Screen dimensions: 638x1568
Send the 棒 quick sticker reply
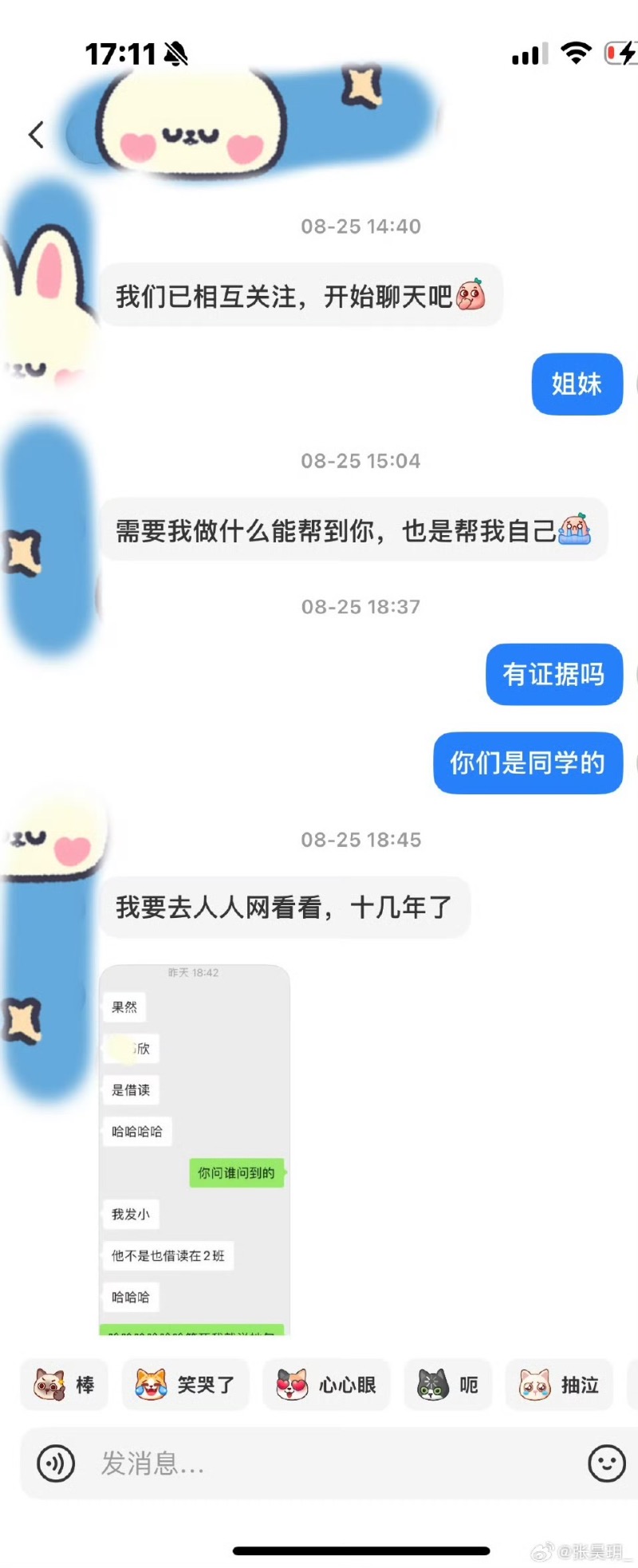pyautogui.click(x=64, y=1385)
